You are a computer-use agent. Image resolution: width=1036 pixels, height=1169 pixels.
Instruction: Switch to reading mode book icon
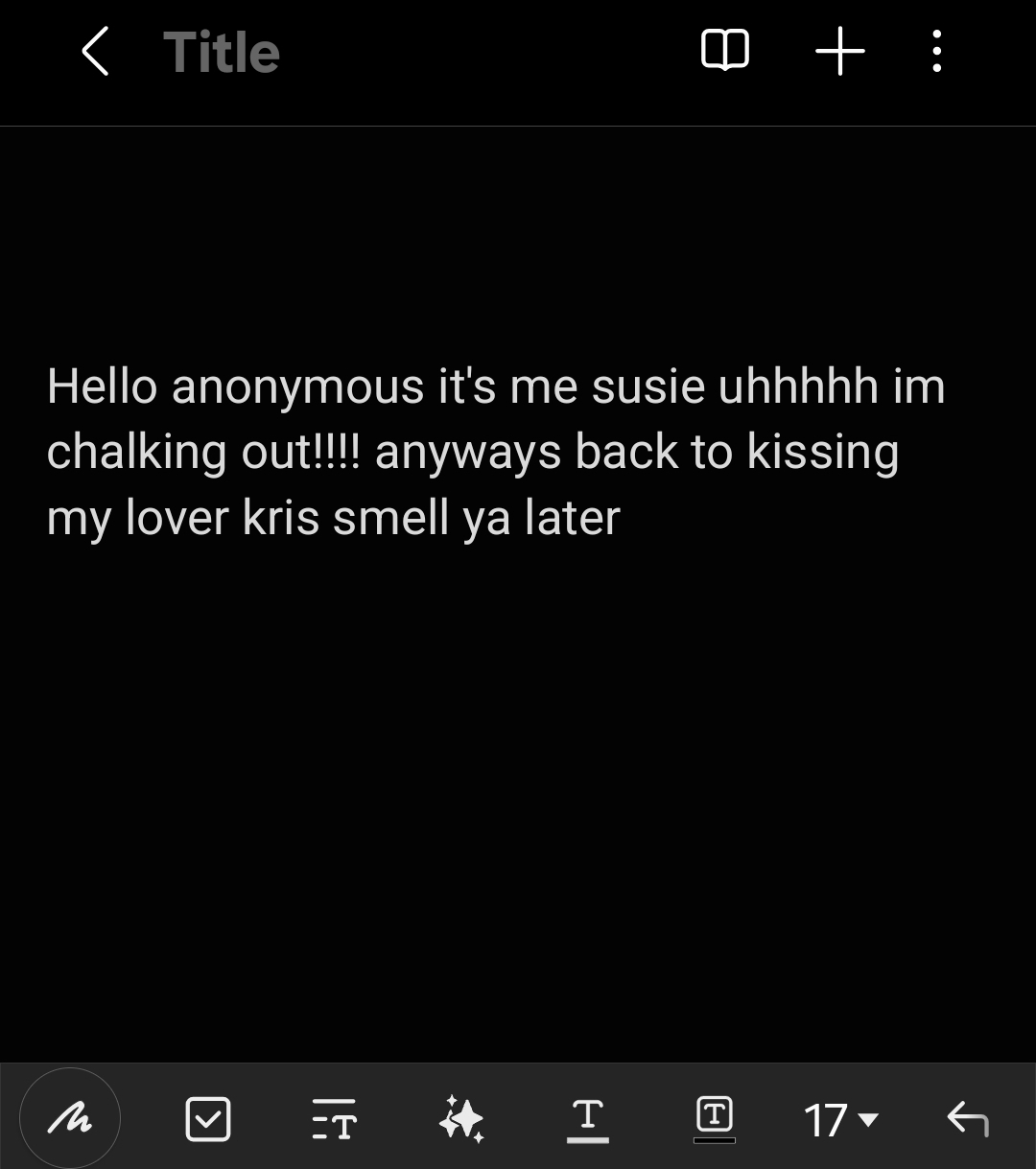(725, 51)
